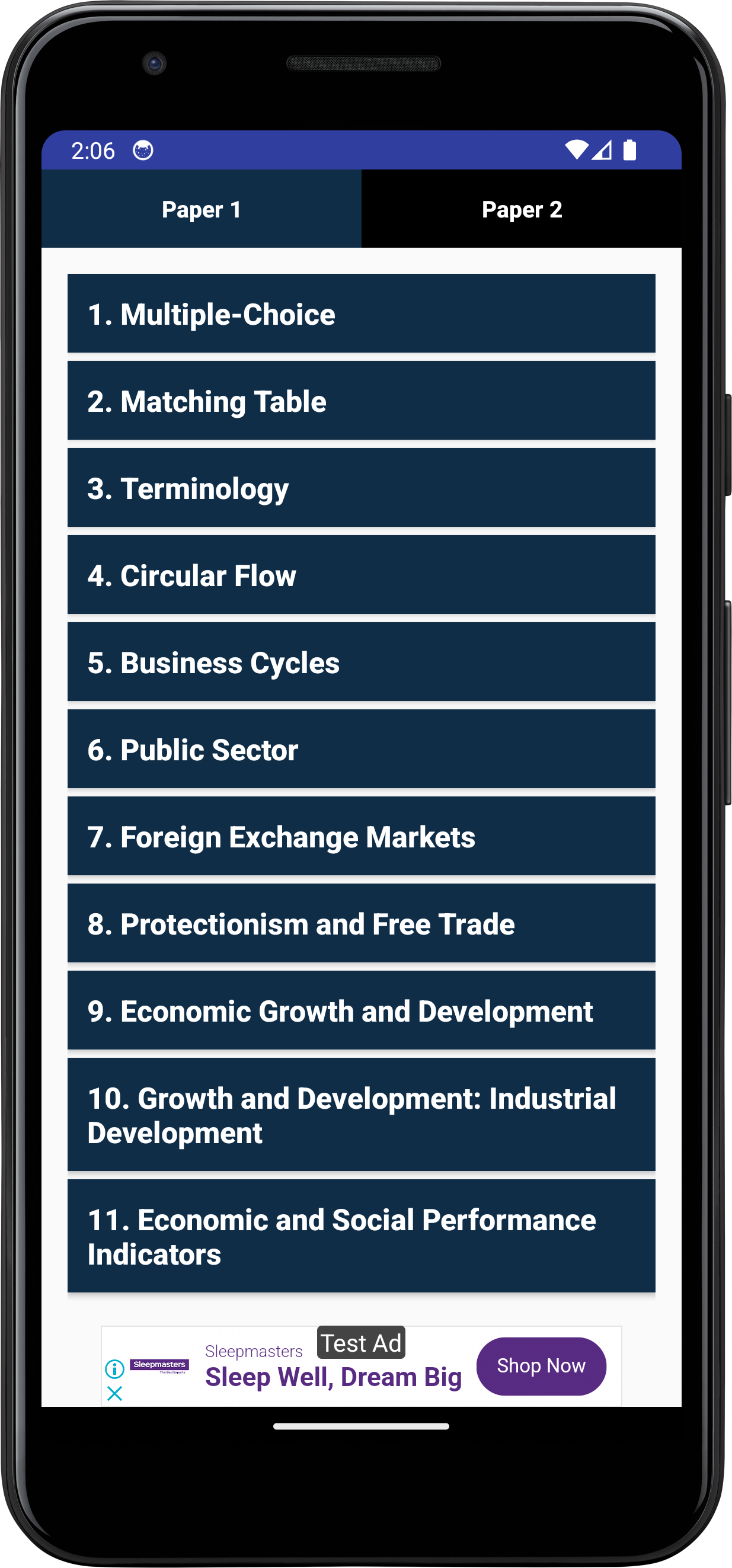Switch to the Paper 1 tab
The width and height of the screenshot is (732, 1568).
click(x=201, y=209)
